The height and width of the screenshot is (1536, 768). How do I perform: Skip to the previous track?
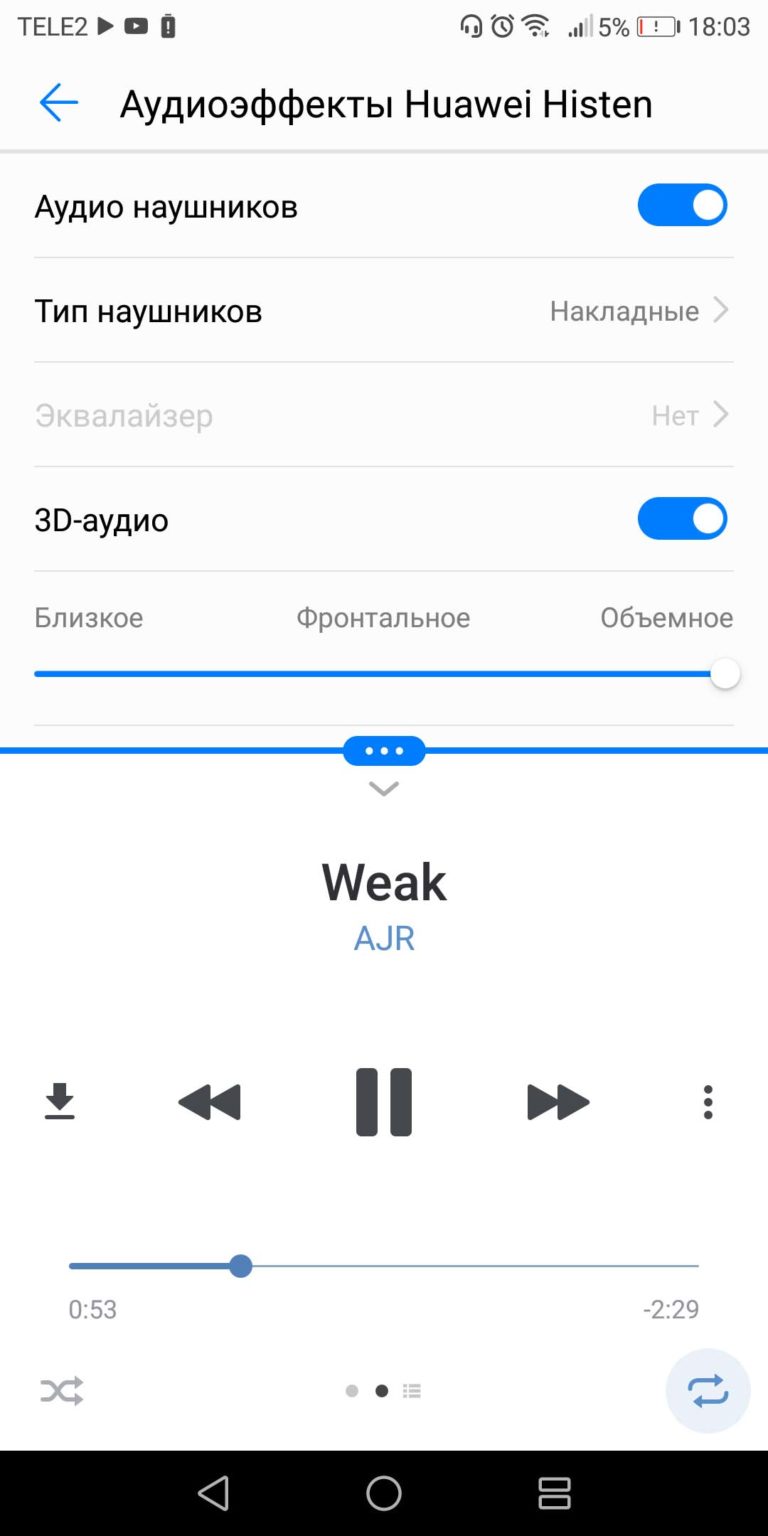coord(210,1102)
